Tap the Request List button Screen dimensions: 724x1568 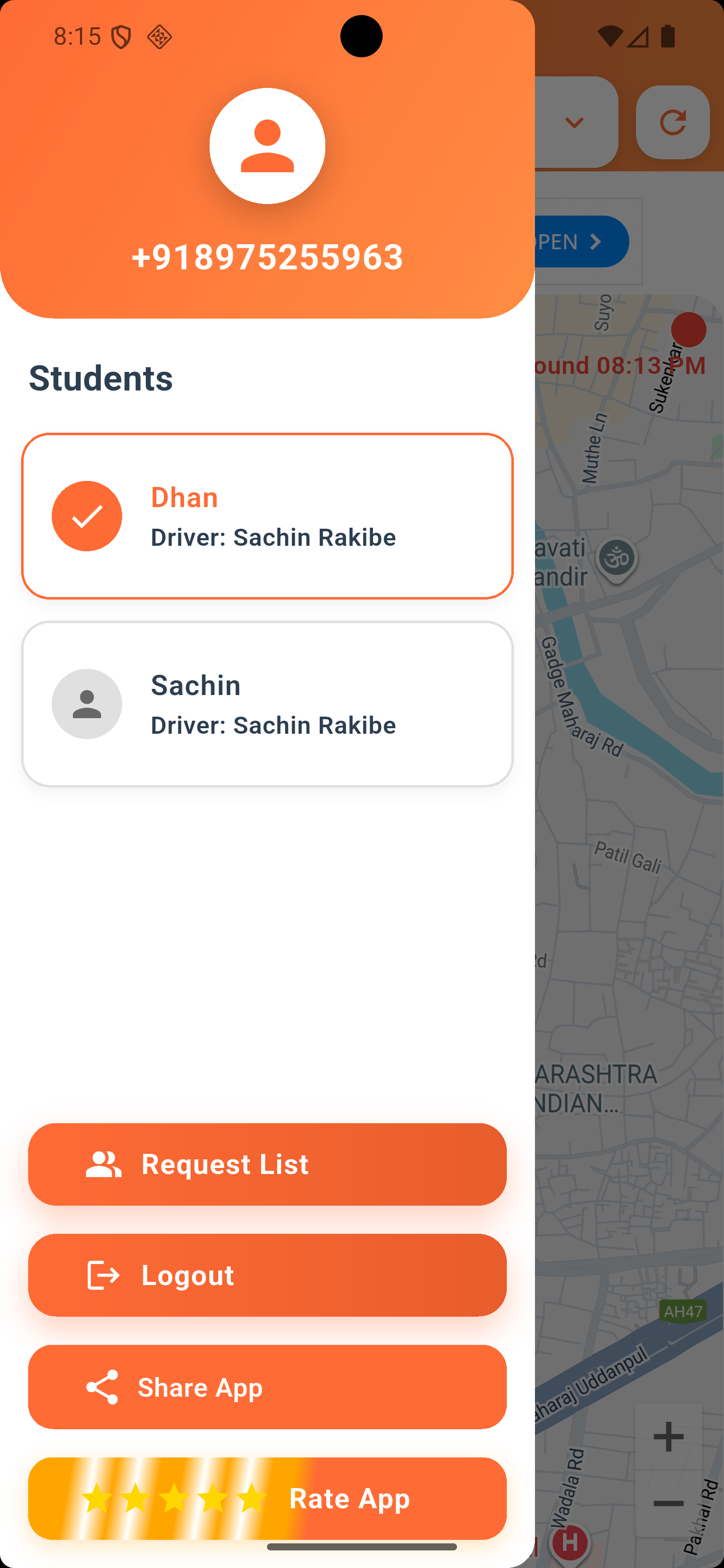point(267,1163)
